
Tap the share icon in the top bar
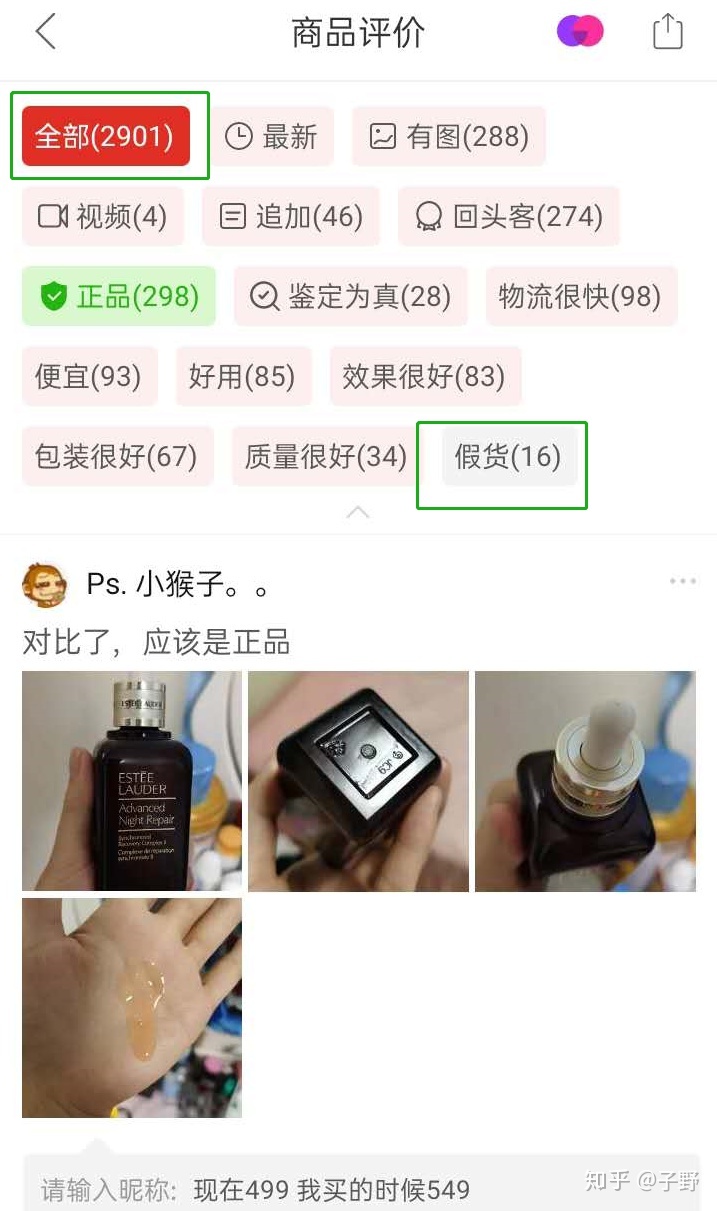point(667,32)
